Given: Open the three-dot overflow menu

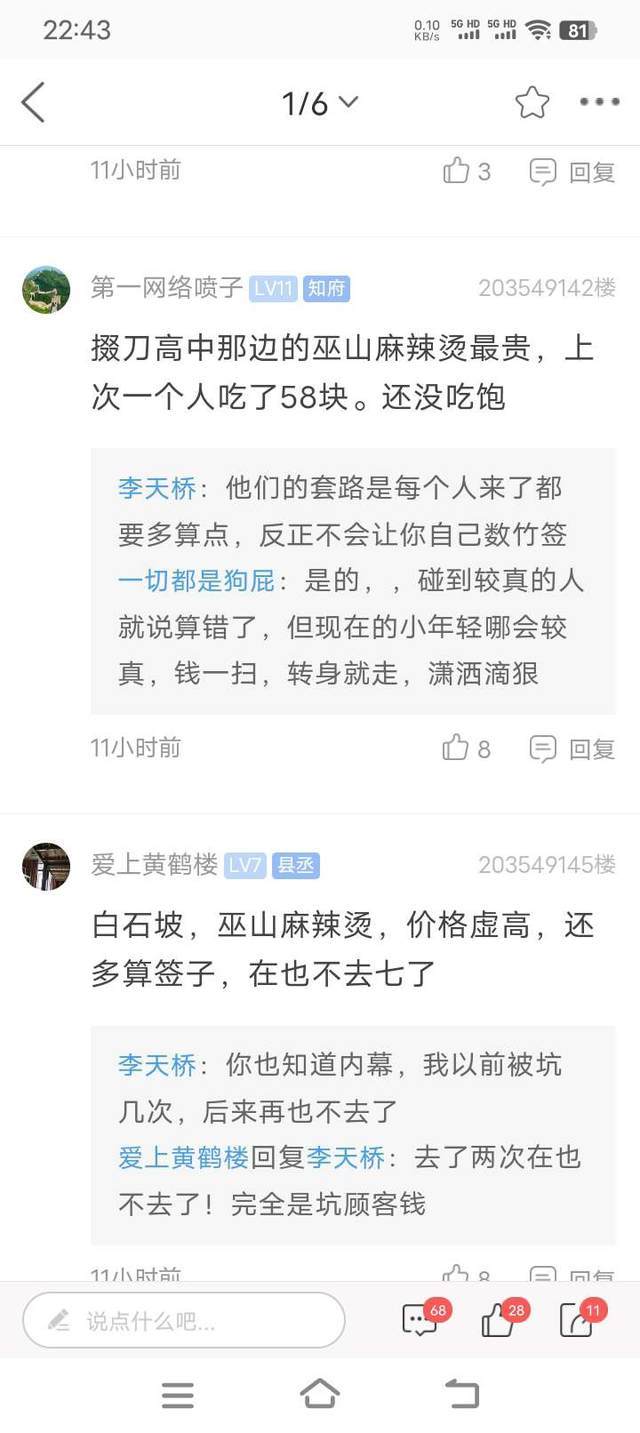Looking at the screenshot, I should tap(599, 102).
